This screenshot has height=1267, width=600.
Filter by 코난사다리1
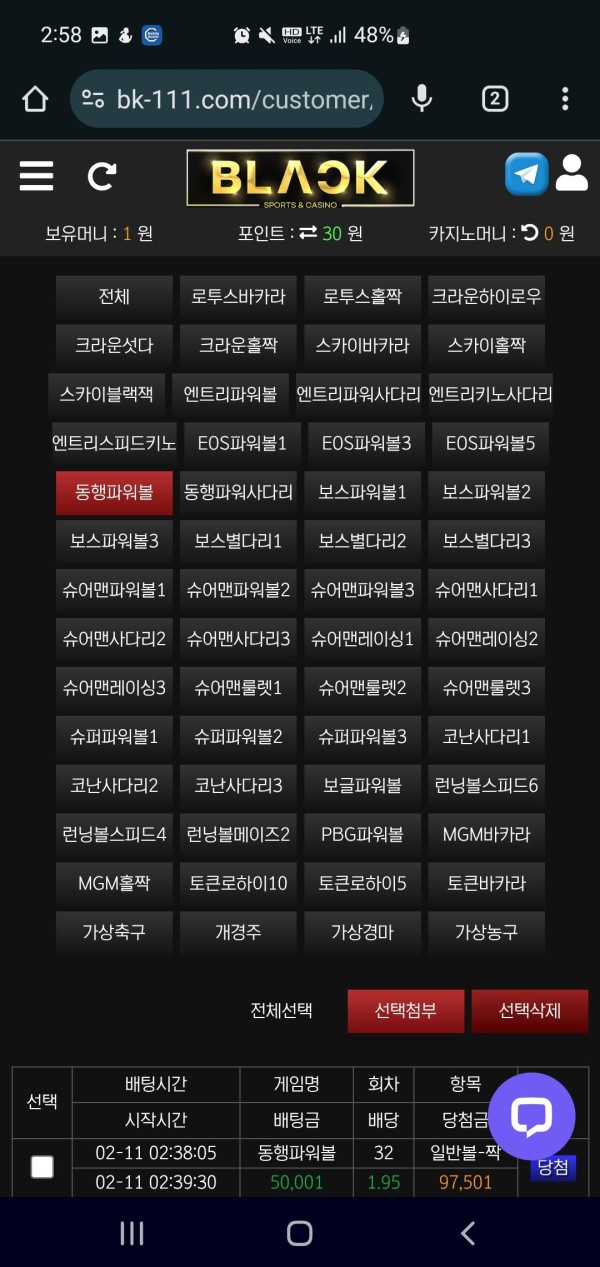pyautogui.click(x=486, y=737)
